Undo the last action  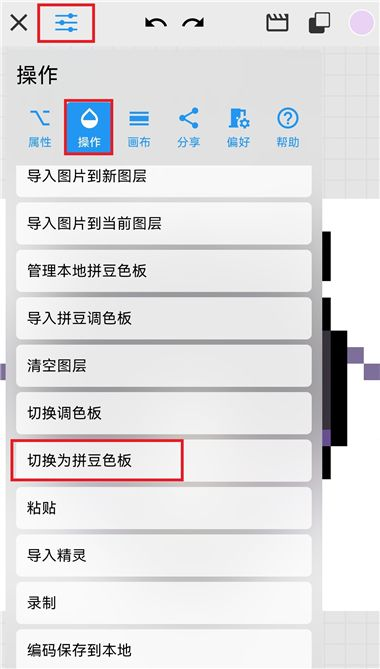tap(156, 23)
